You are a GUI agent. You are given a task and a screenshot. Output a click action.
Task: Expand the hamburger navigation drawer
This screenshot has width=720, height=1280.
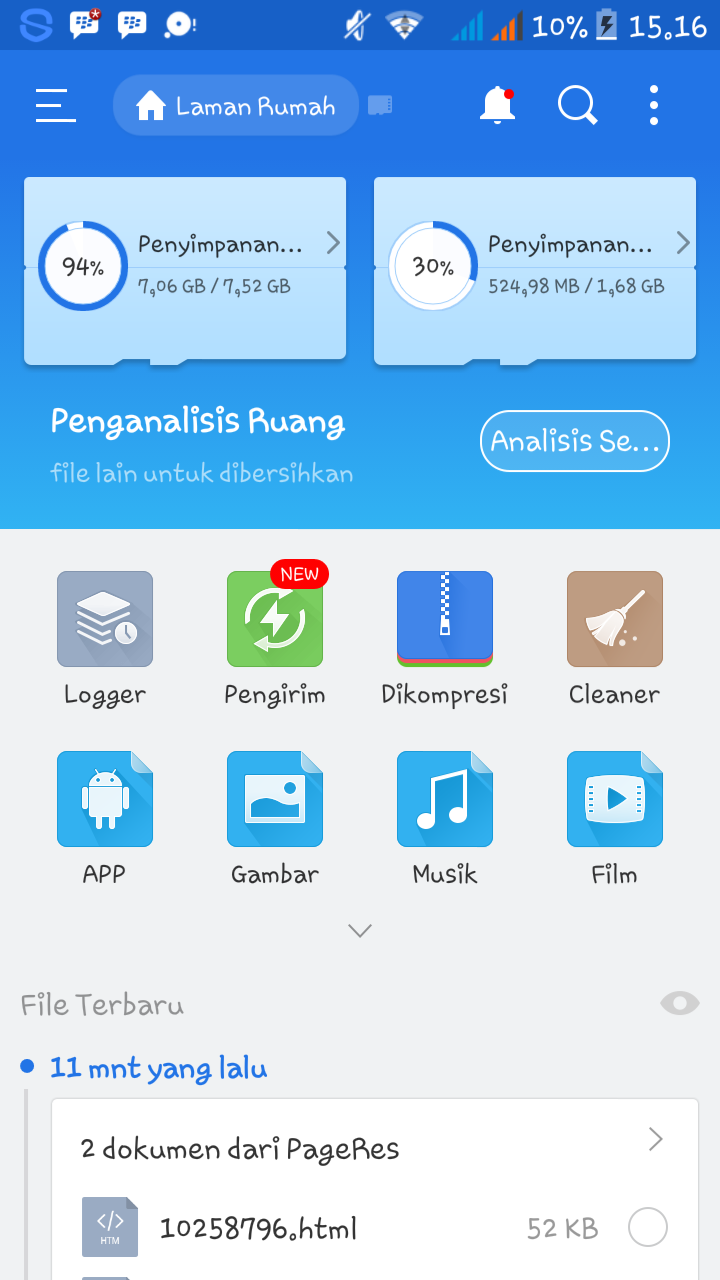(55, 104)
